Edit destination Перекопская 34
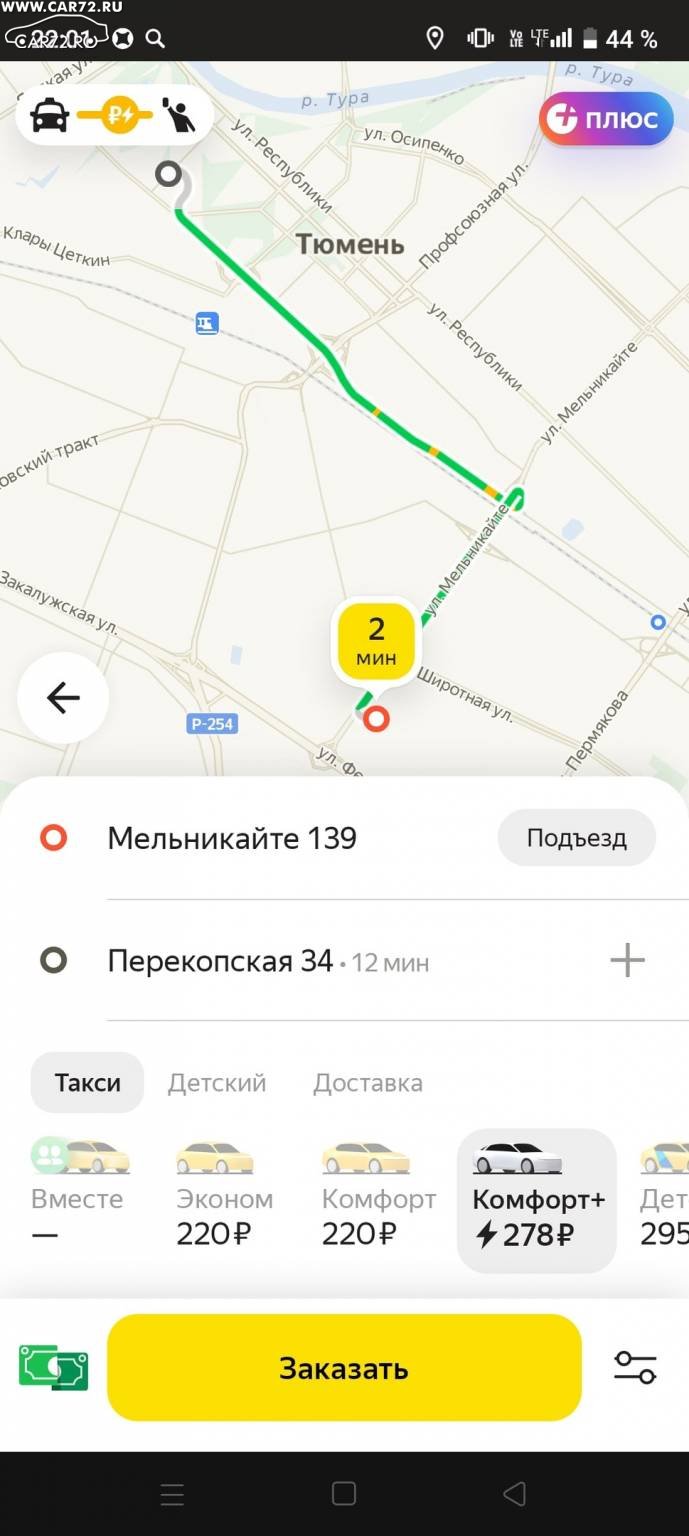689x1536 pixels. (x=220, y=961)
